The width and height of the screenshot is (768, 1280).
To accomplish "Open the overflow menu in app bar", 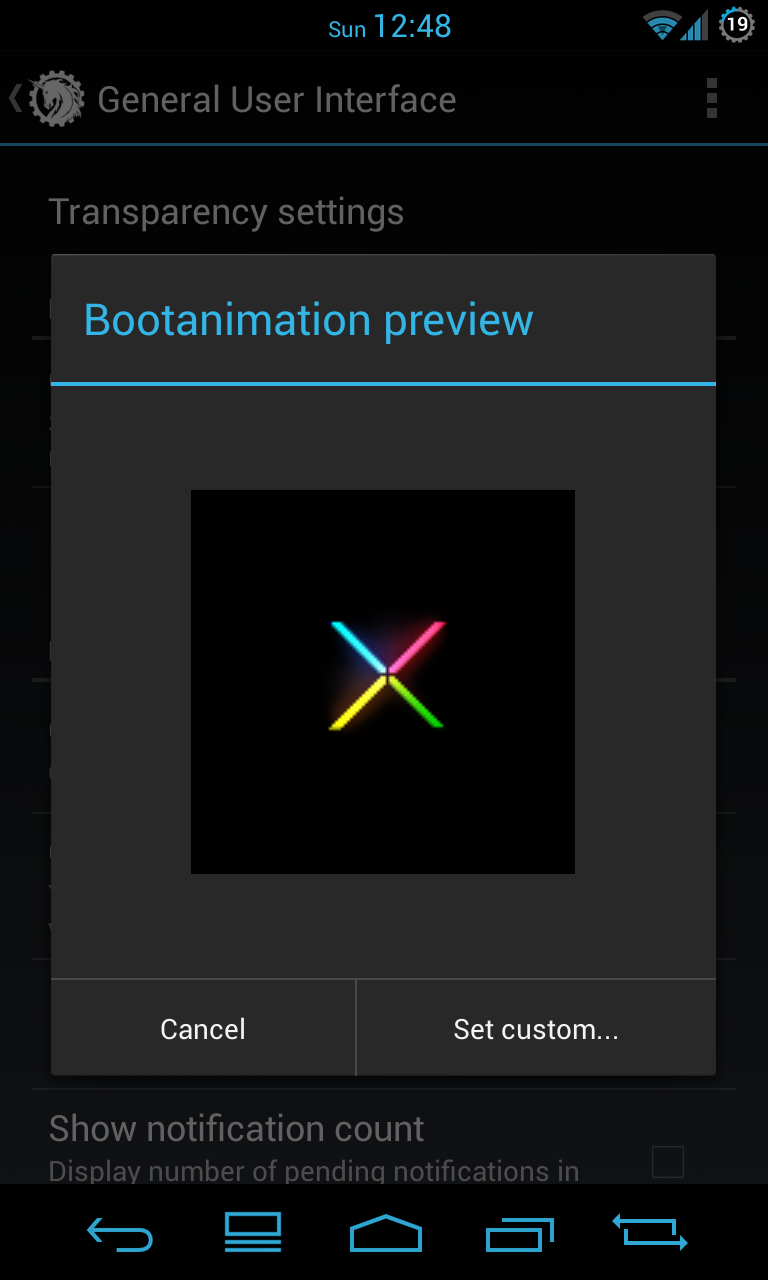I will [711, 99].
